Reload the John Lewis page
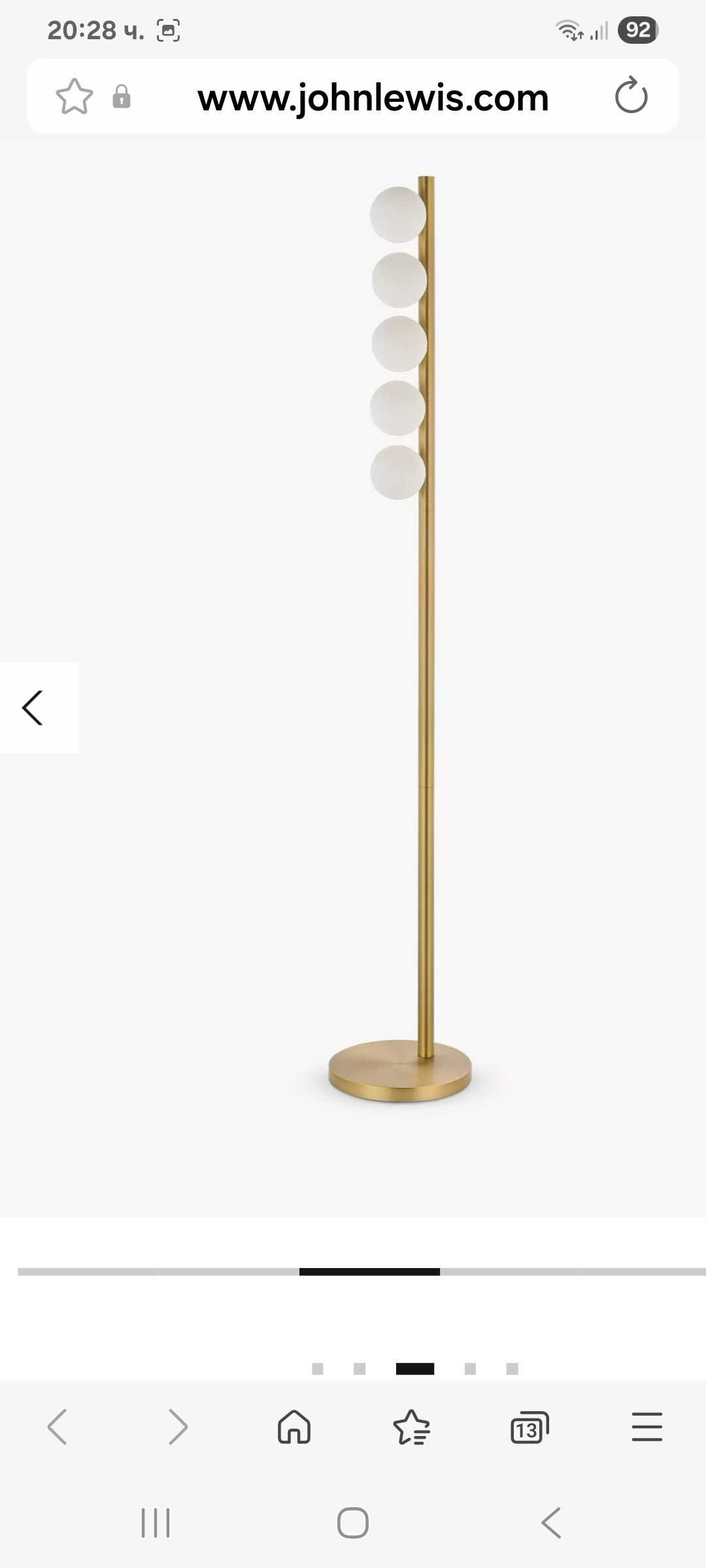The height and width of the screenshot is (1568, 706). 631,96
